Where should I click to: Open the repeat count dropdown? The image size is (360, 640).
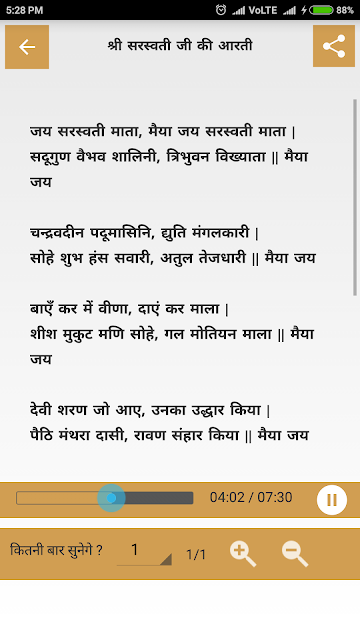pyautogui.click(x=144, y=551)
